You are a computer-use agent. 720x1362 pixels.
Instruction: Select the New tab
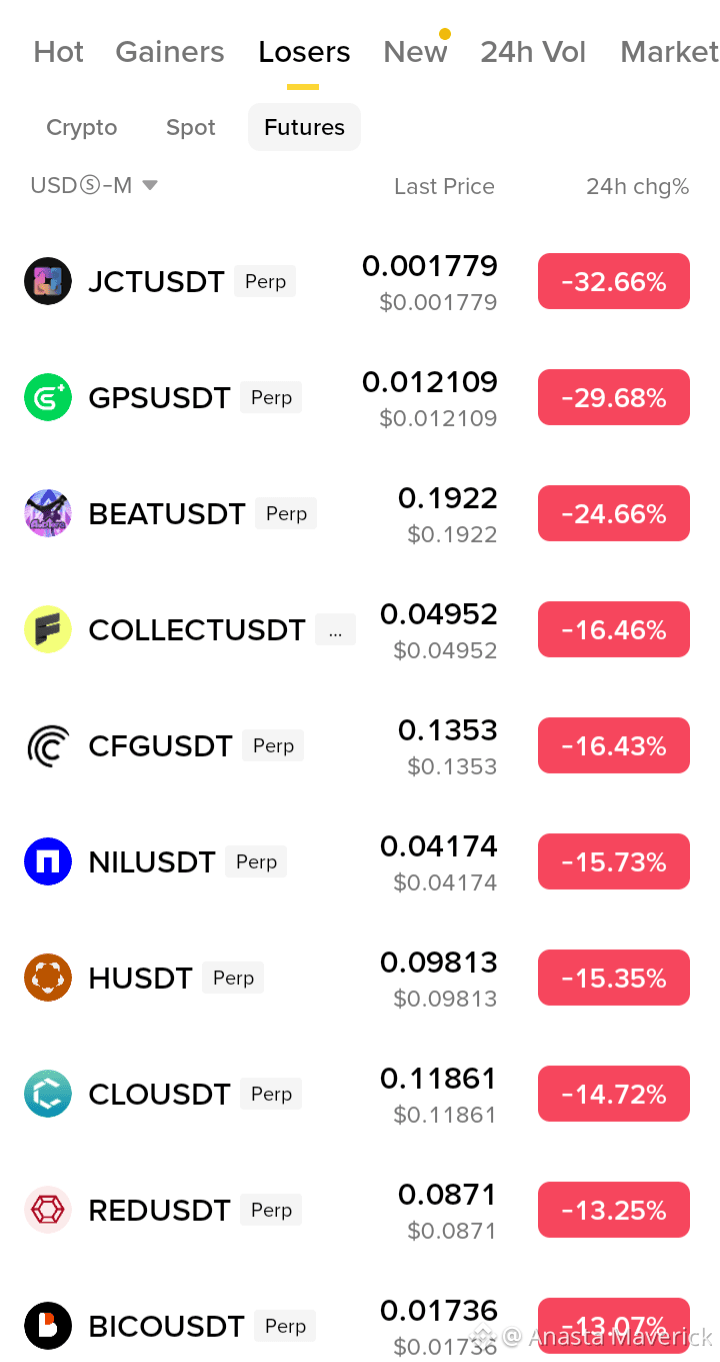415,52
